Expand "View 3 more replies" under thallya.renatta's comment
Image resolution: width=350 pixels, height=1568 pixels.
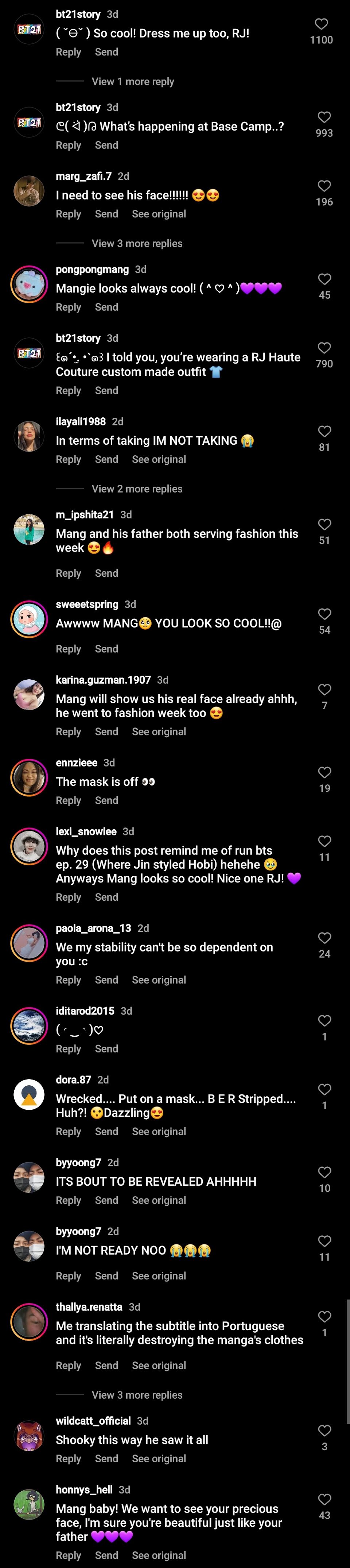137,1395
